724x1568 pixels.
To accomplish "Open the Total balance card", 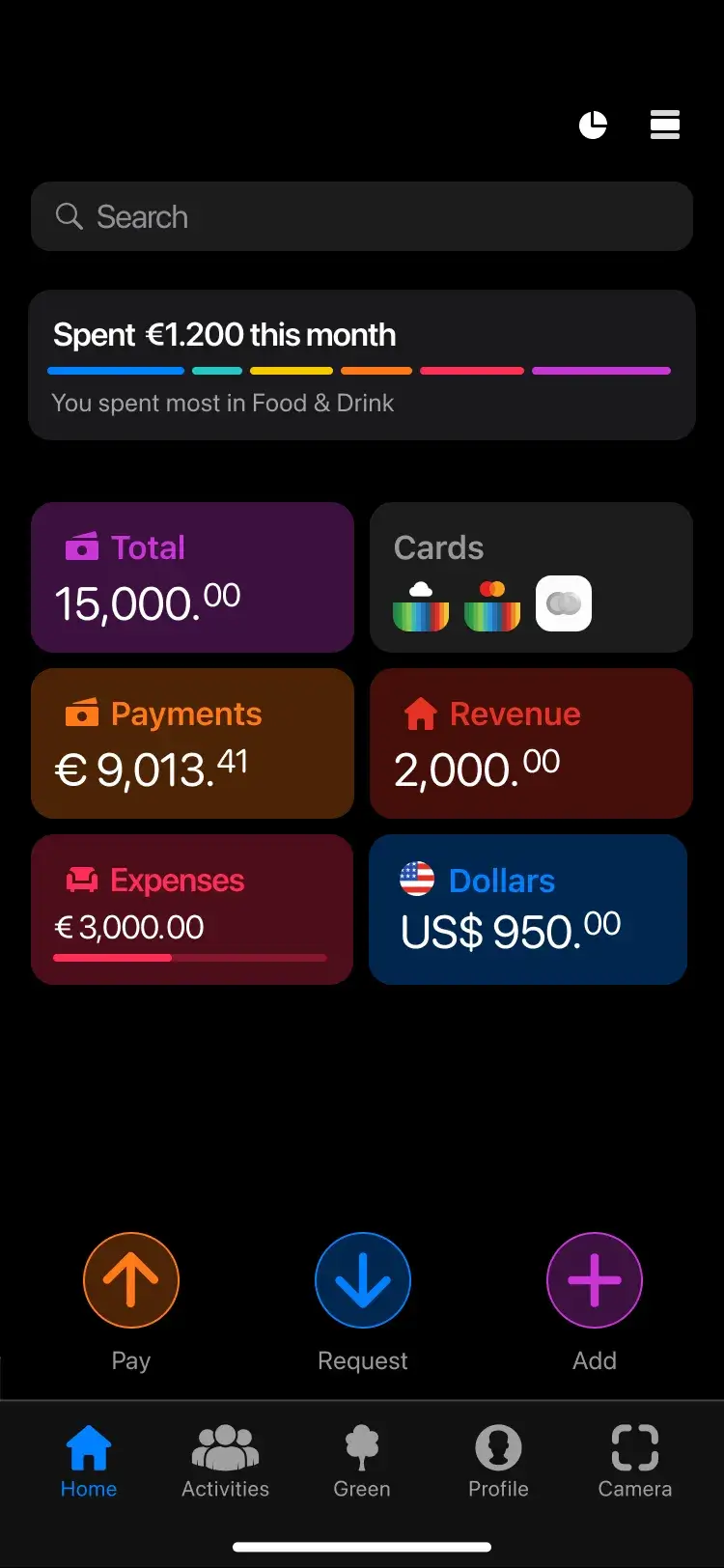I will 192,577.
